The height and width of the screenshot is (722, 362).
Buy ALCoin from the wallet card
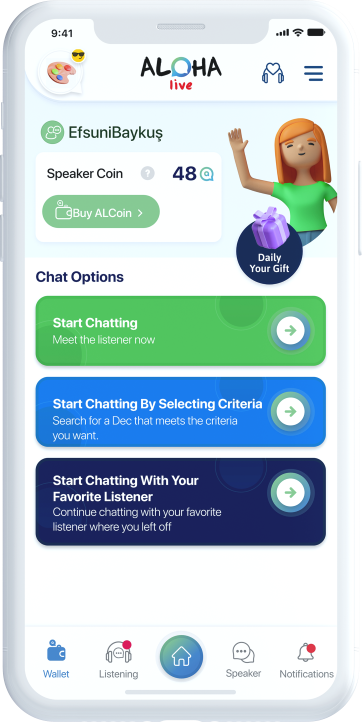101,212
